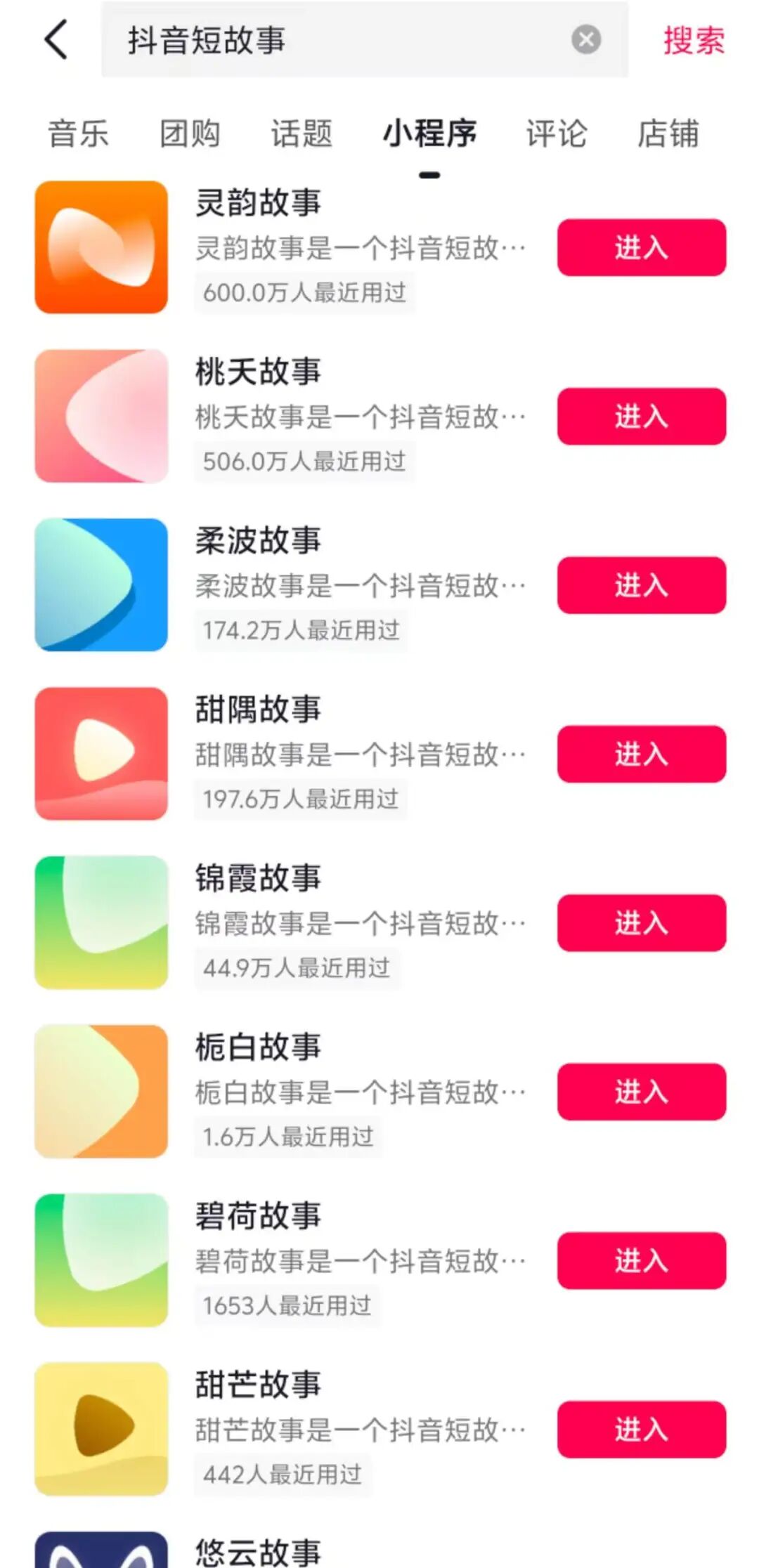Viewport: 759px width, 1568px height.
Task: Switch to the 音乐 tab
Action: 78,133
